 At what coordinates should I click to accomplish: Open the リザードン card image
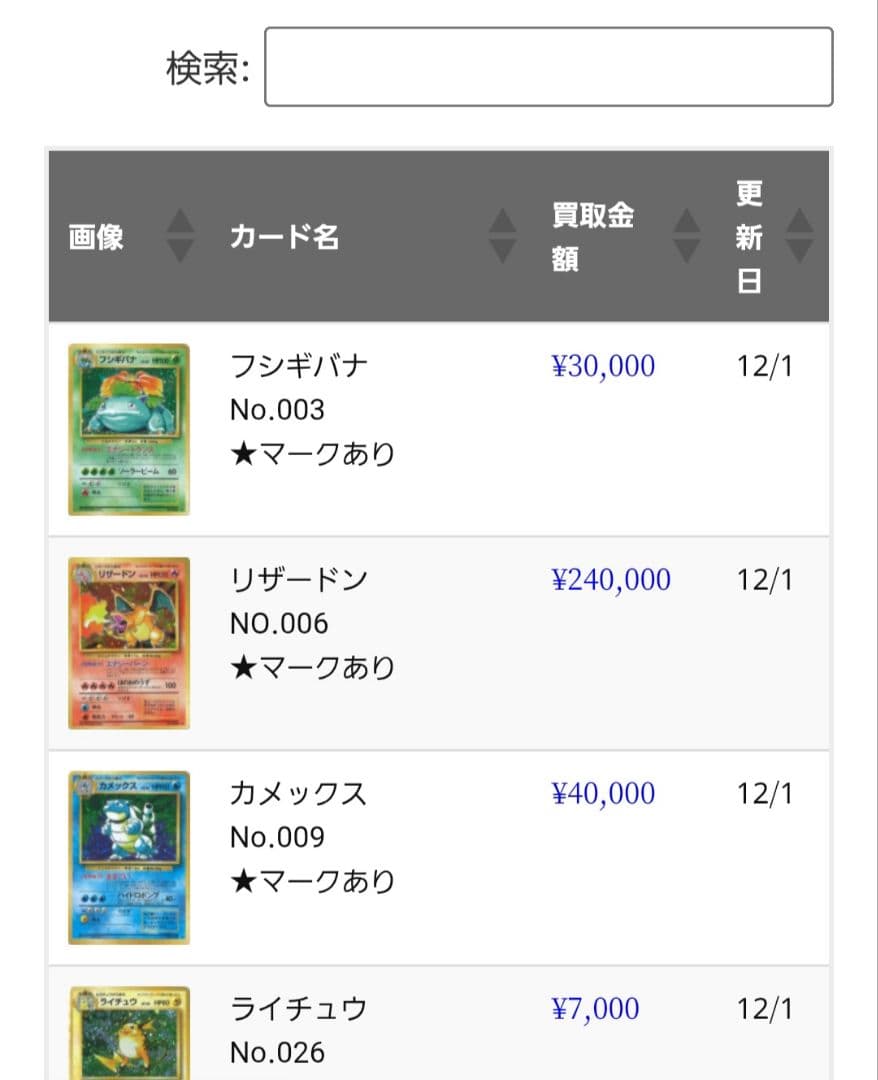(x=129, y=644)
